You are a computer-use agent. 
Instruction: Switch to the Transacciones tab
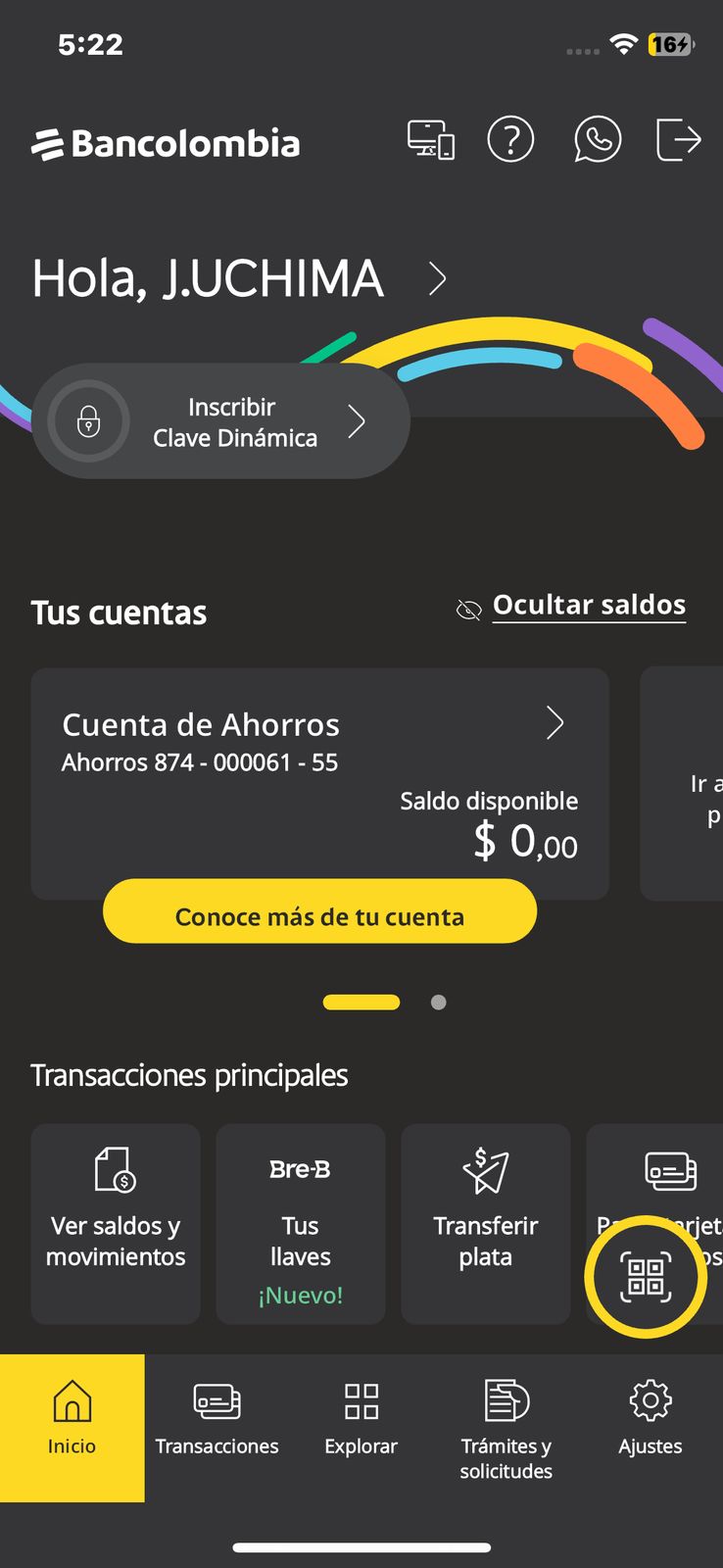217,1427
